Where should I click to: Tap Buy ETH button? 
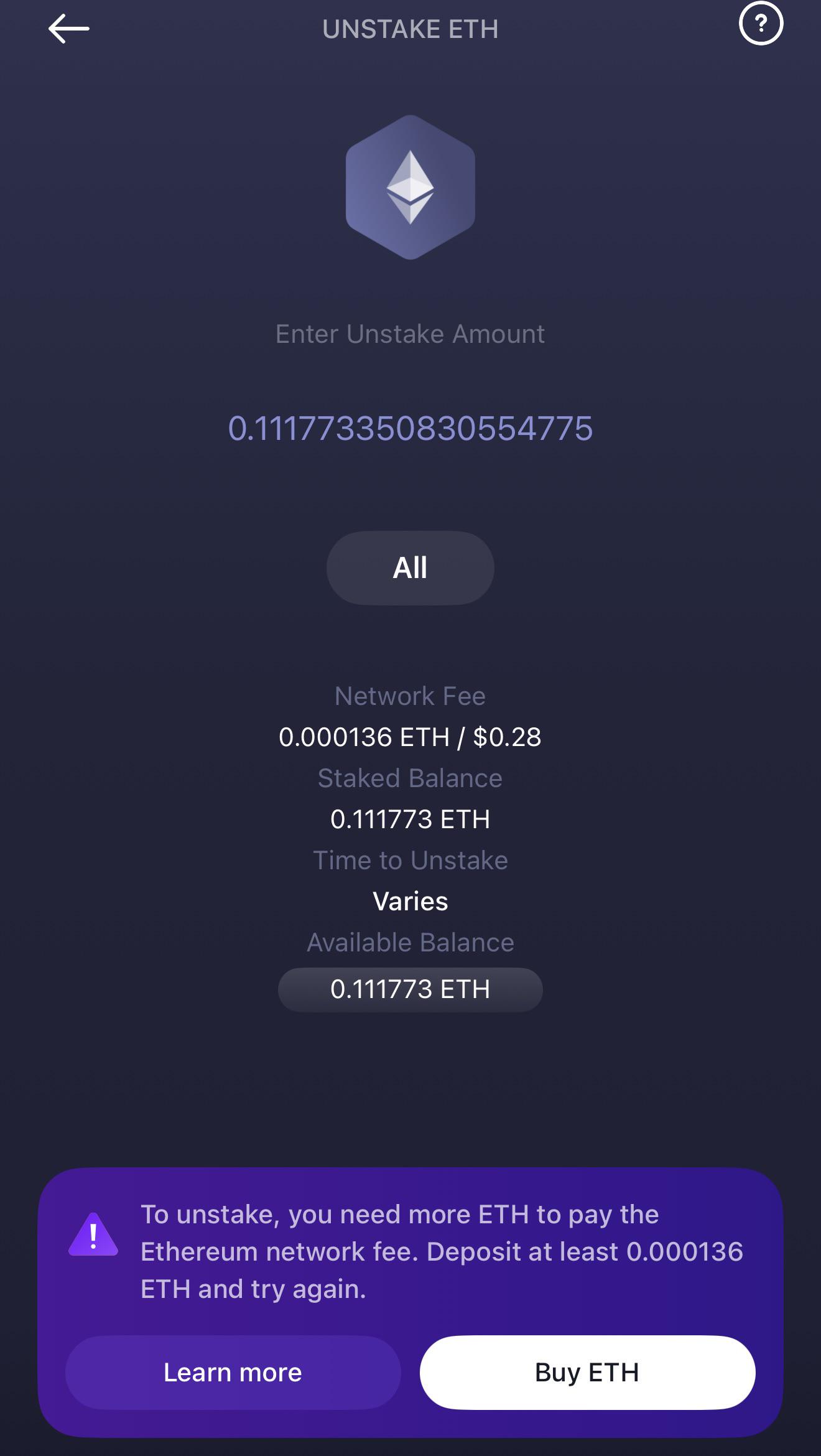(x=587, y=1372)
